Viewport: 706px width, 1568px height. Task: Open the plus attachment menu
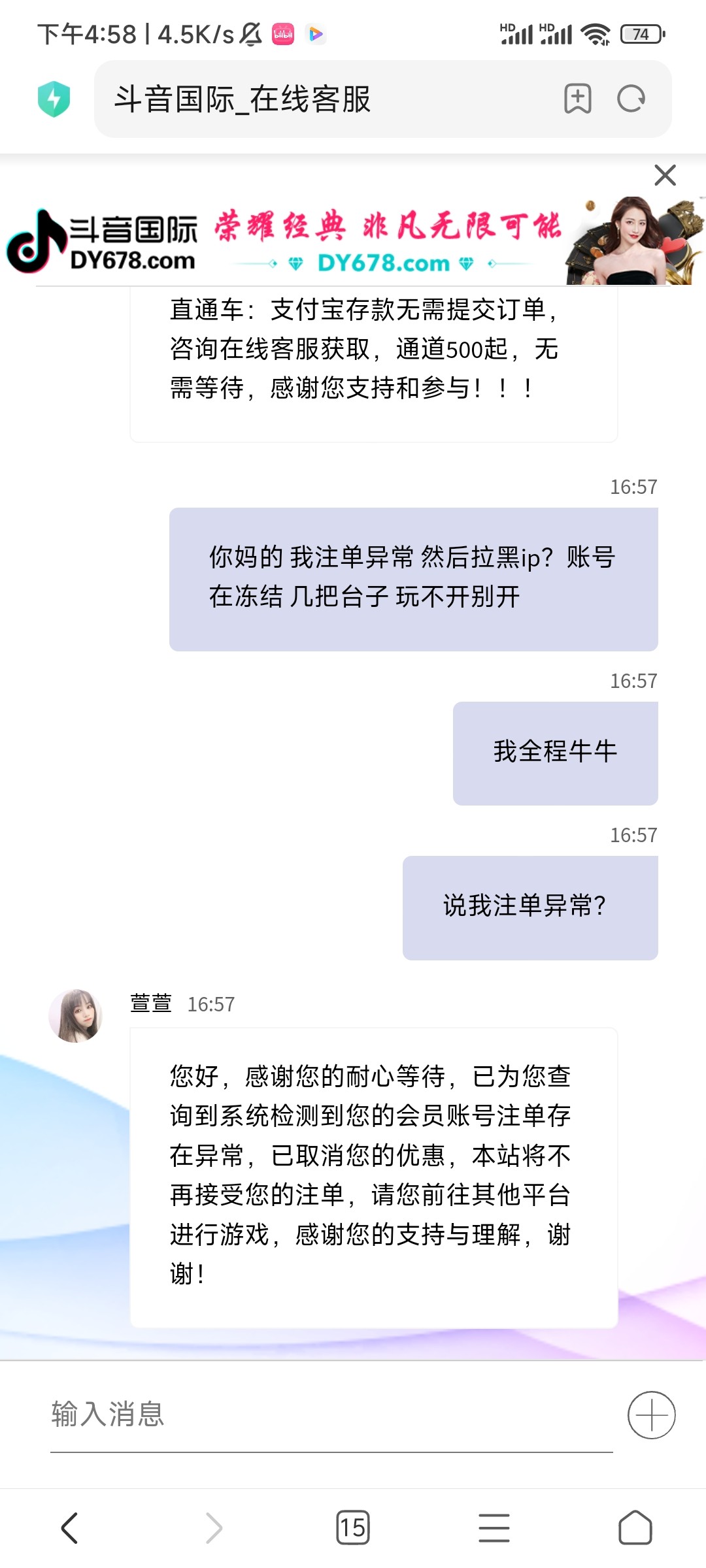pos(651,1415)
